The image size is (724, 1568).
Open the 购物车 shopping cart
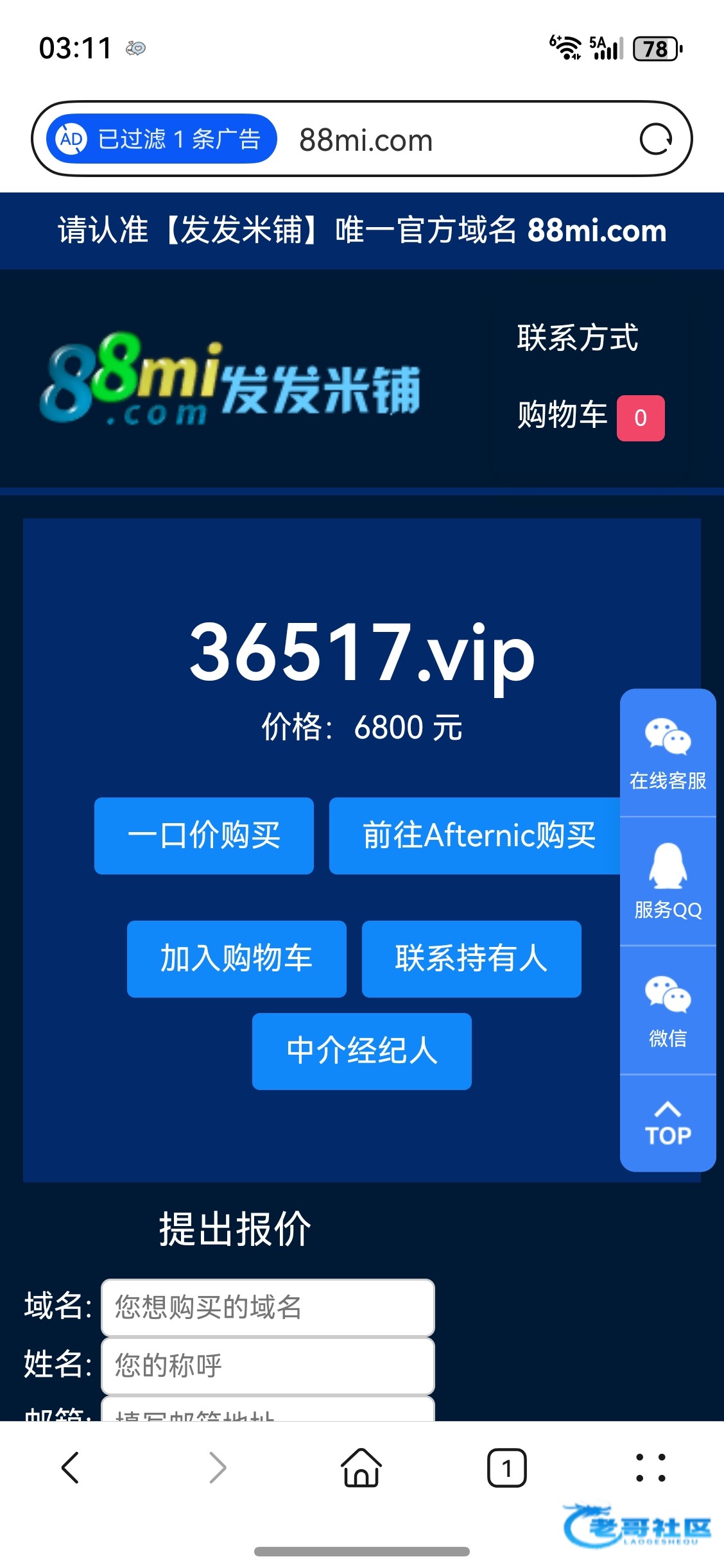pos(590,417)
